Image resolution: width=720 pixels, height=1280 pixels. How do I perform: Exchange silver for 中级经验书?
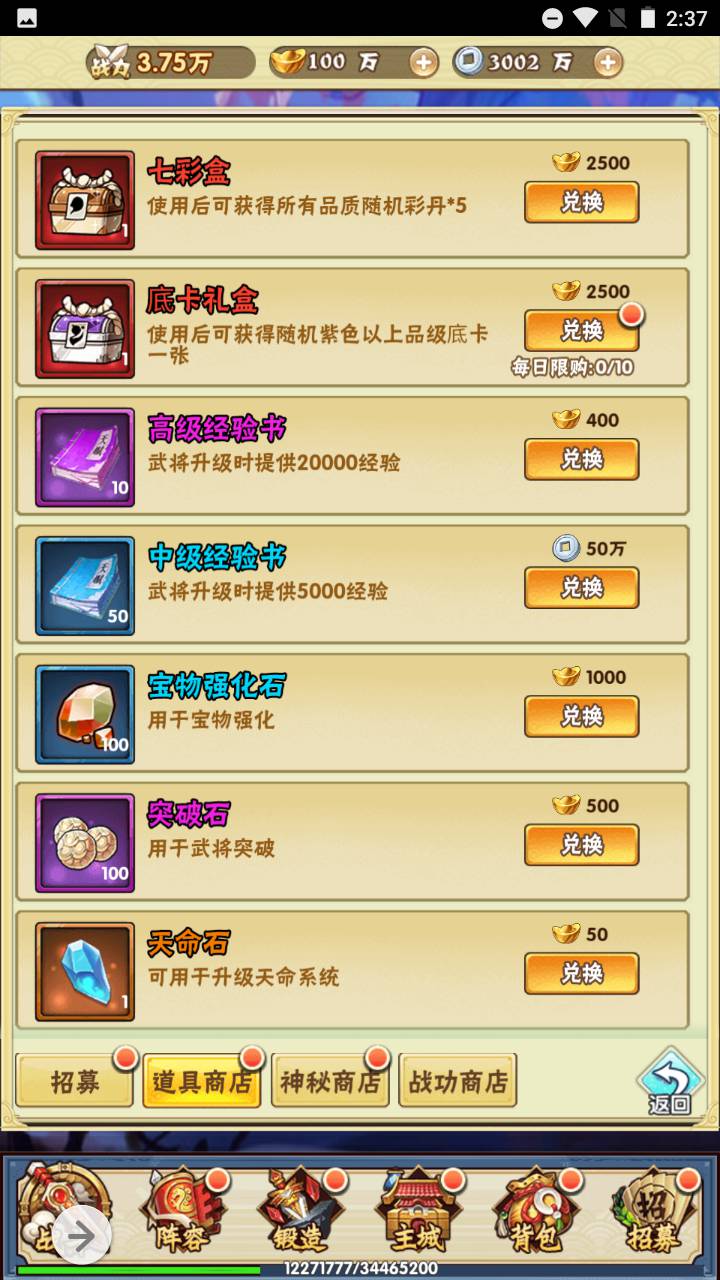[581, 587]
